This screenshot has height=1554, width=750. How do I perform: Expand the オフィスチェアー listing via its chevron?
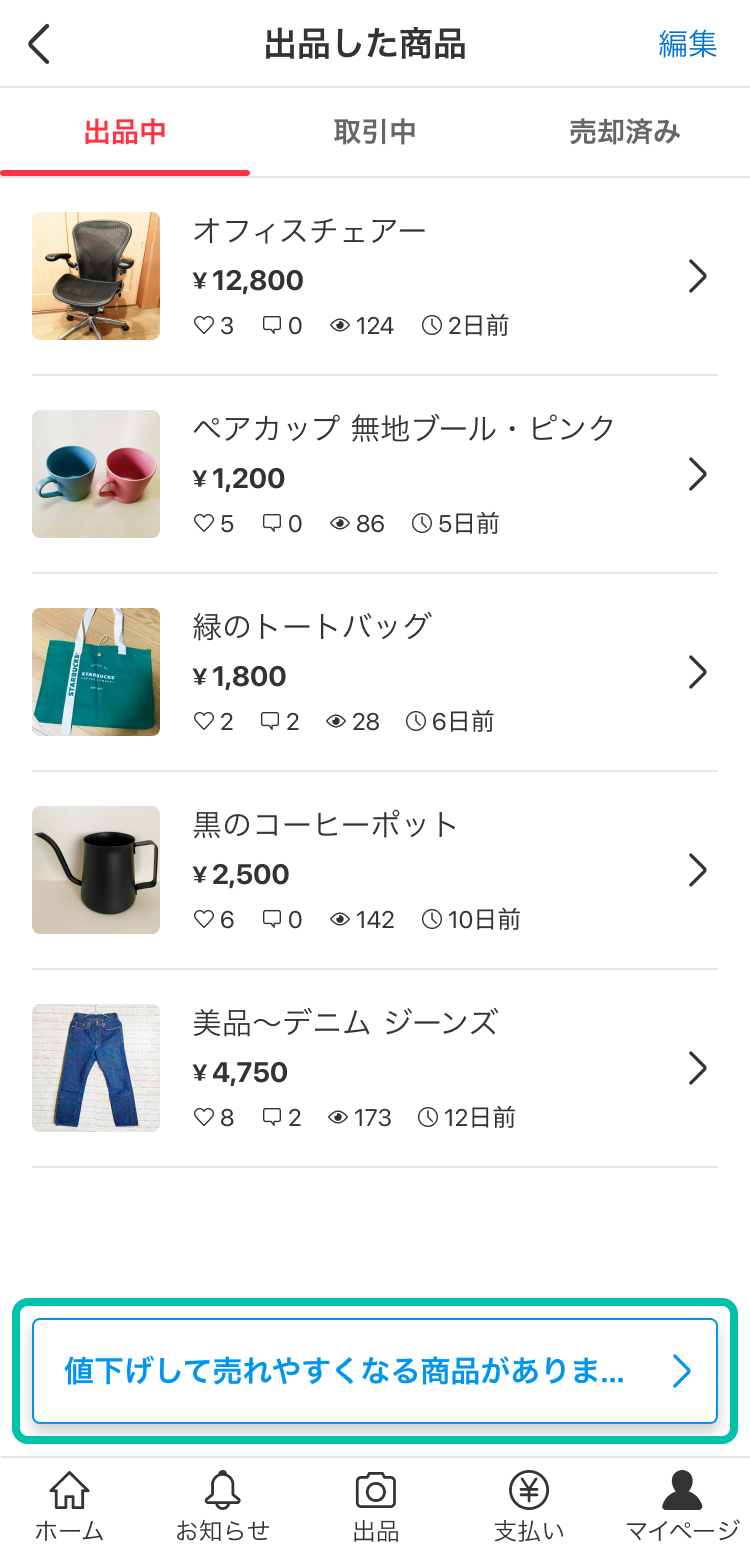697,276
